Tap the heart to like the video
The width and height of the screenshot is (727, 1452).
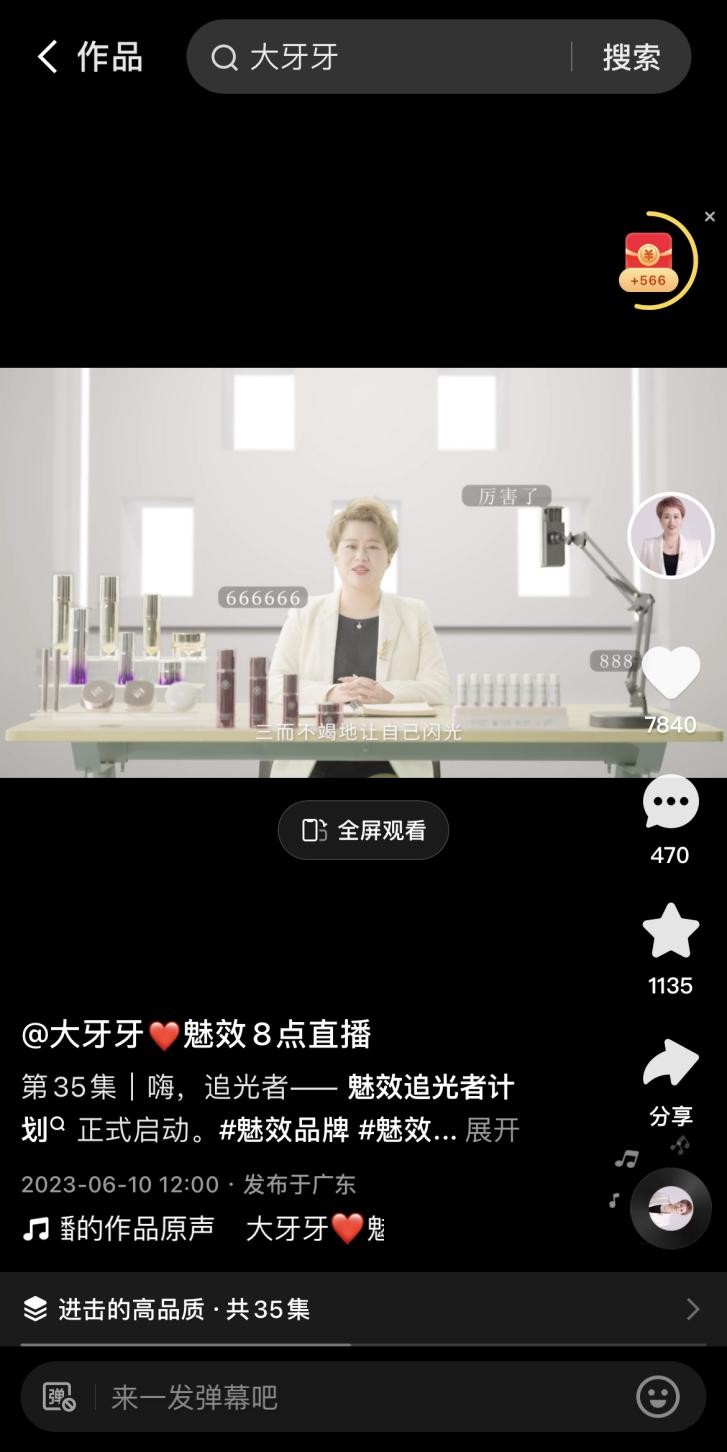(669, 673)
